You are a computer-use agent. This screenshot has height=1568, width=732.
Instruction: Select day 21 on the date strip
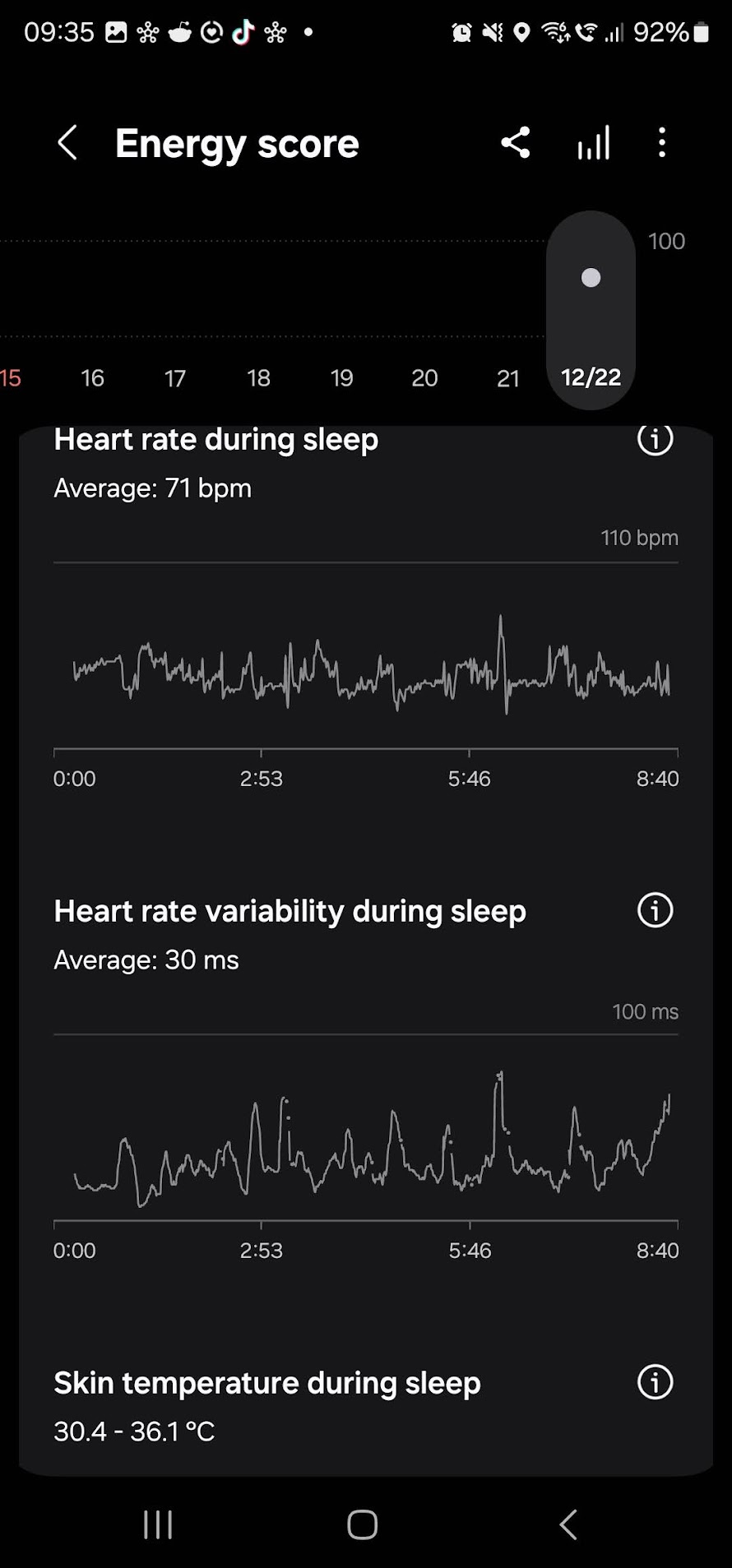(x=508, y=378)
